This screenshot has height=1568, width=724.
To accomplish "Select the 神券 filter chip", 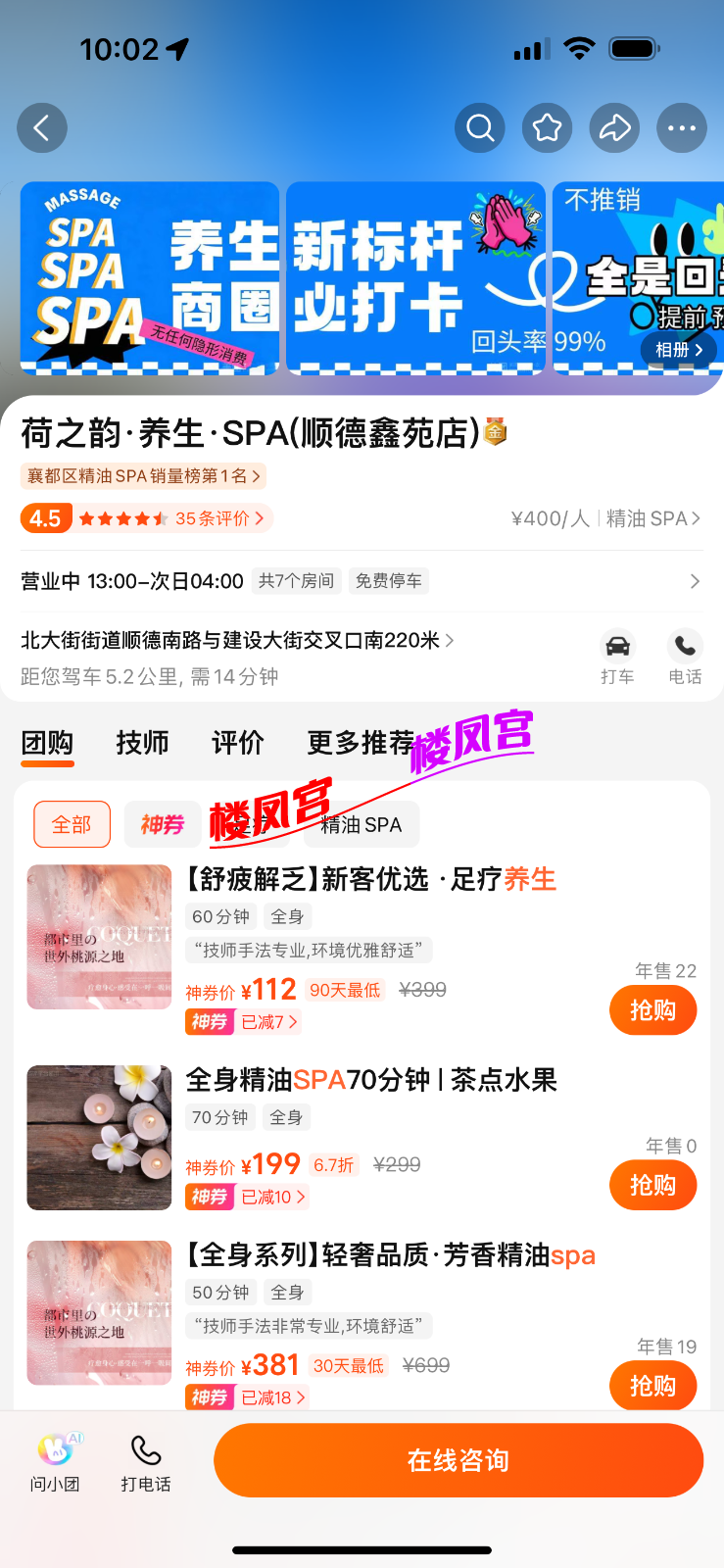I will point(163,824).
